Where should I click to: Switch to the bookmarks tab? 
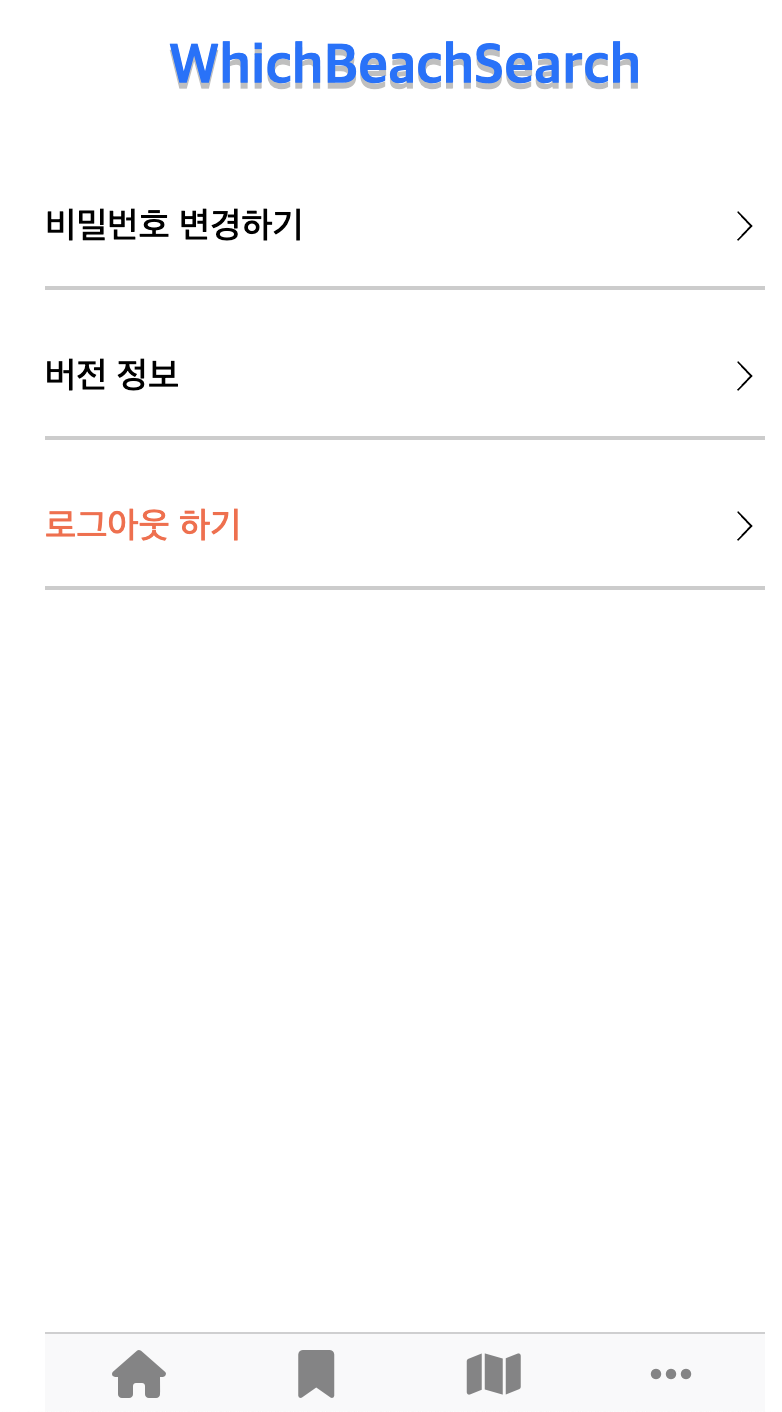[316, 1373]
